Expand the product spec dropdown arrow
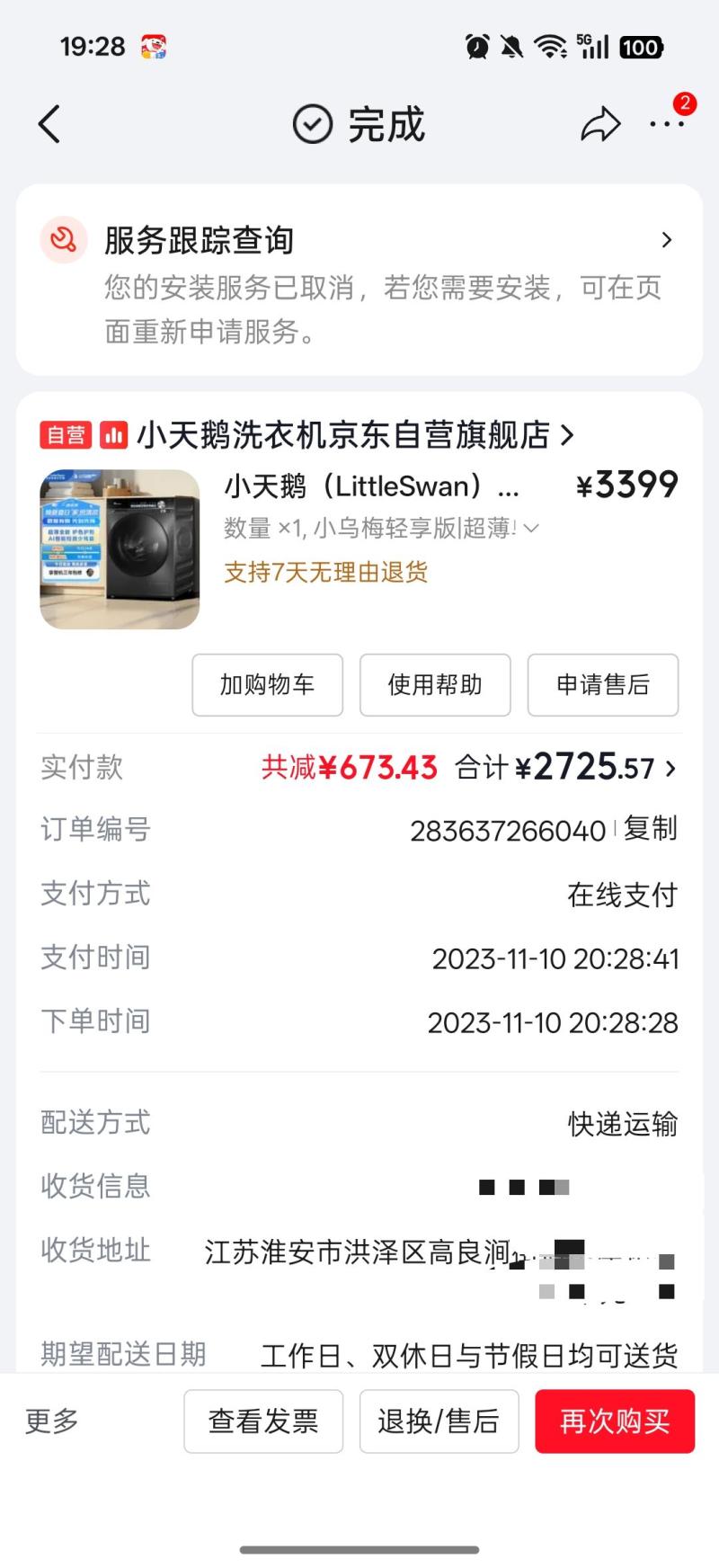This screenshot has width=719, height=1568. tap(531, 529)
